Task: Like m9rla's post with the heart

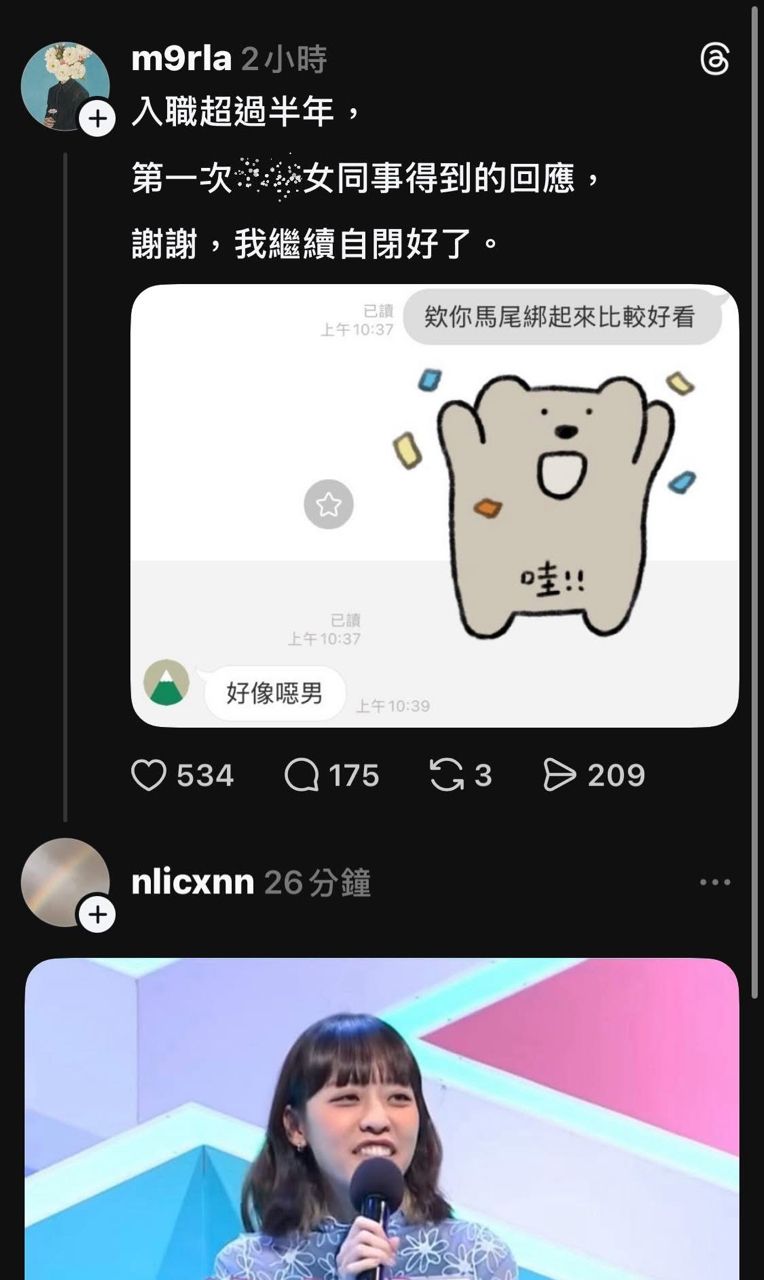Action: 149,775
